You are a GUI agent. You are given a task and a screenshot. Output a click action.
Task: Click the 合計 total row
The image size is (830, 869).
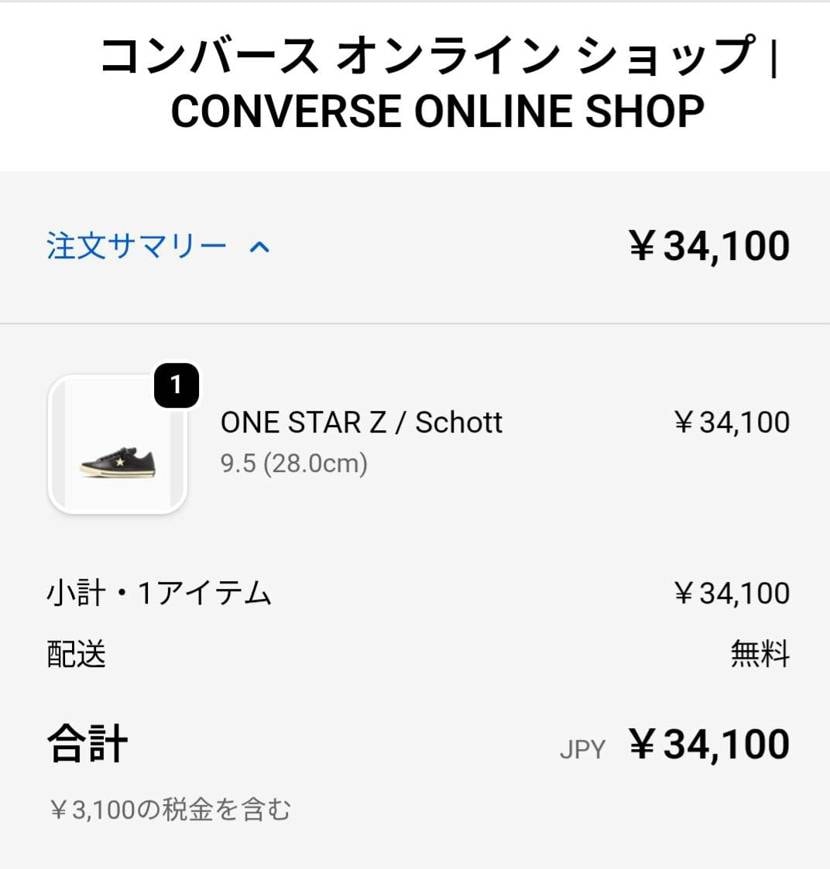pos(88,743)
